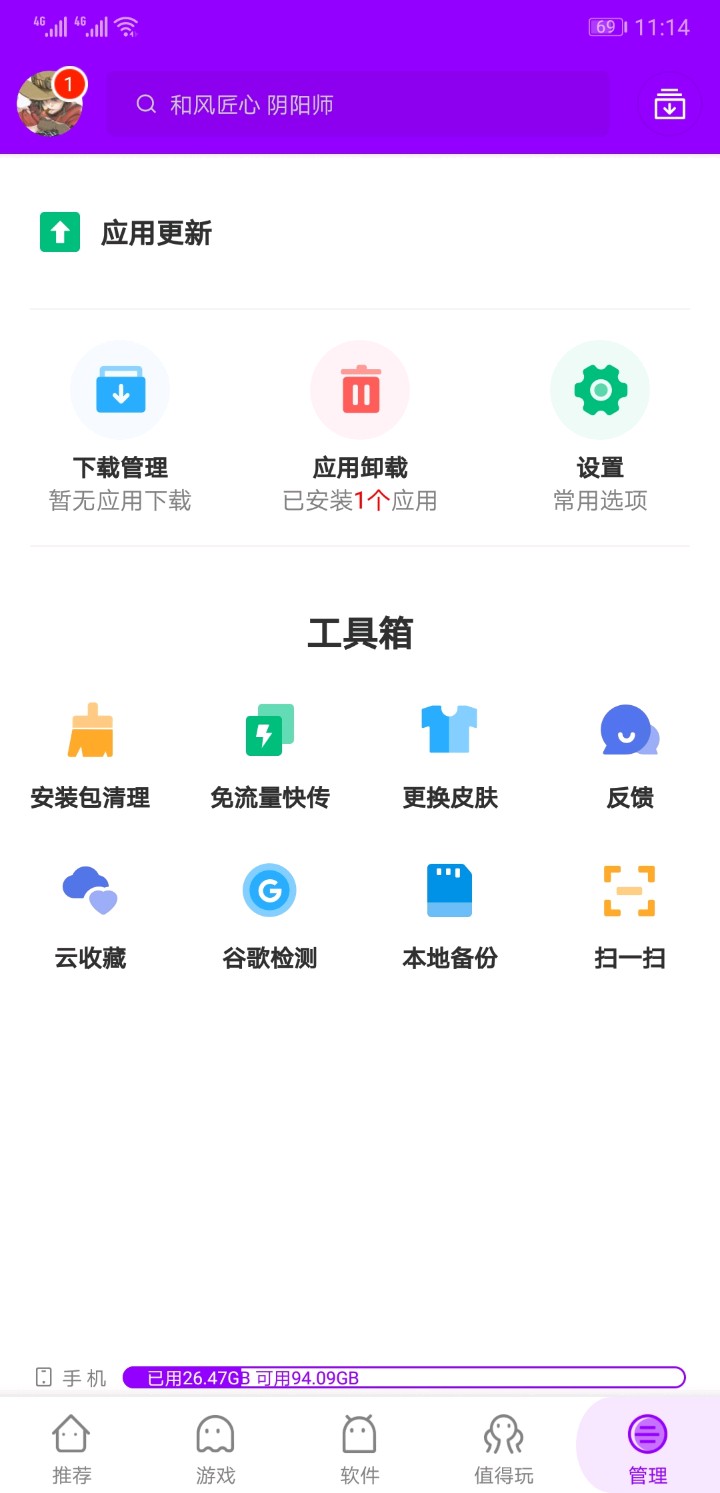Open the downloads icon in the top bar
This screenshot has height=1493, width=720.
pyautogui.click(x=669, y=104)
